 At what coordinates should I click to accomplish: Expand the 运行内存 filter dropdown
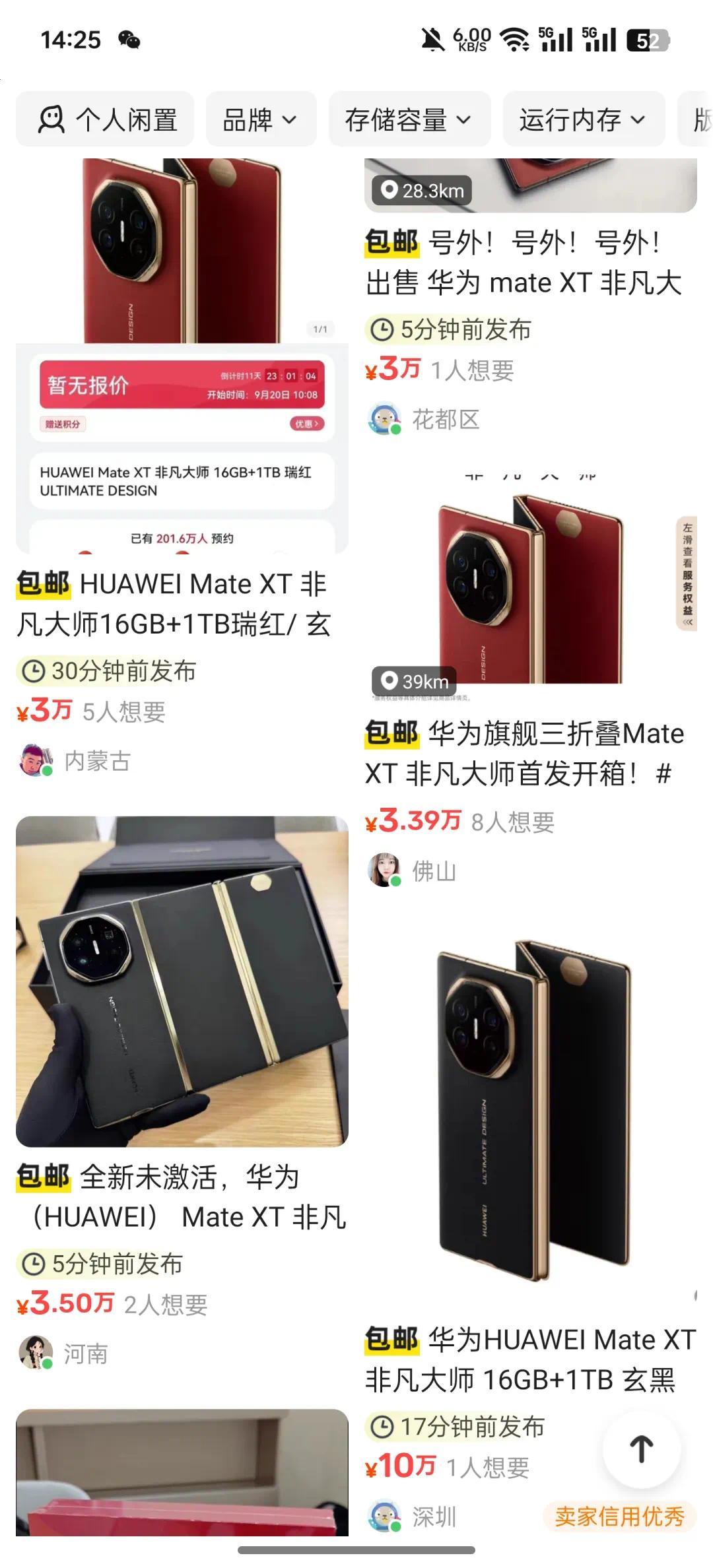point(584,119)
